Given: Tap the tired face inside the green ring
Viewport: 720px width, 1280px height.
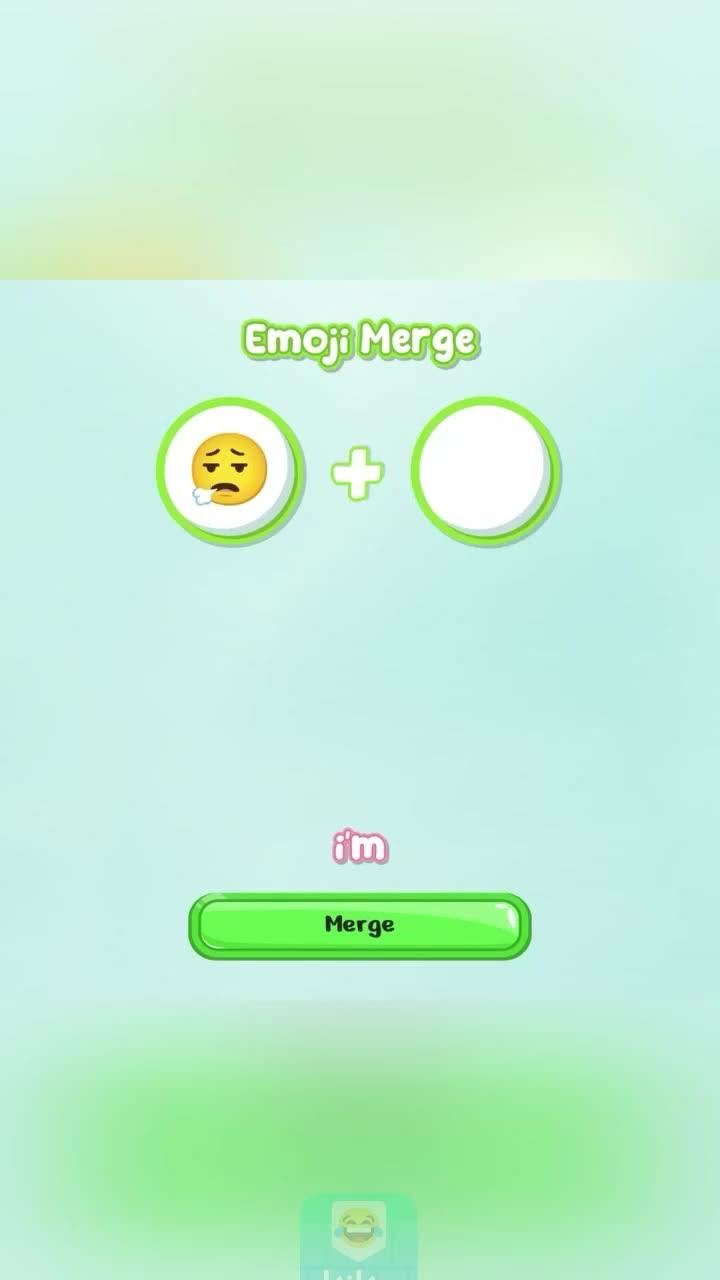Looking at the screenshot, I should 232,472.
